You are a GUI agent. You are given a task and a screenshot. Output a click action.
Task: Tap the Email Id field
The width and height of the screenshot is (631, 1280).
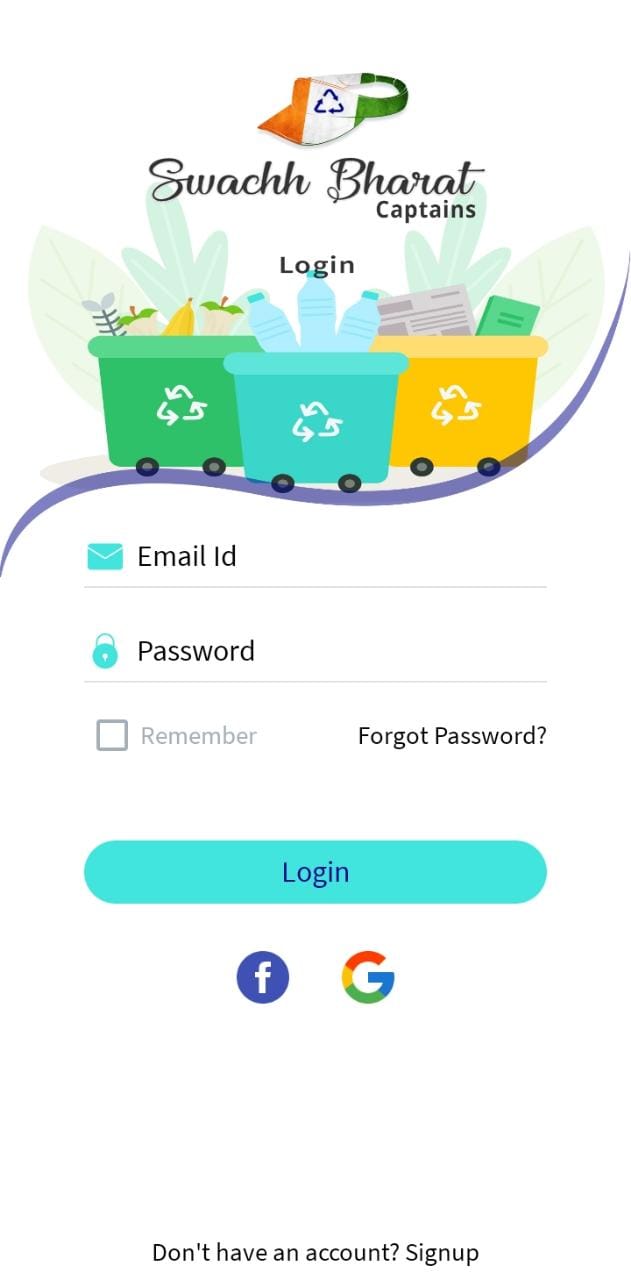pos(315,557)
